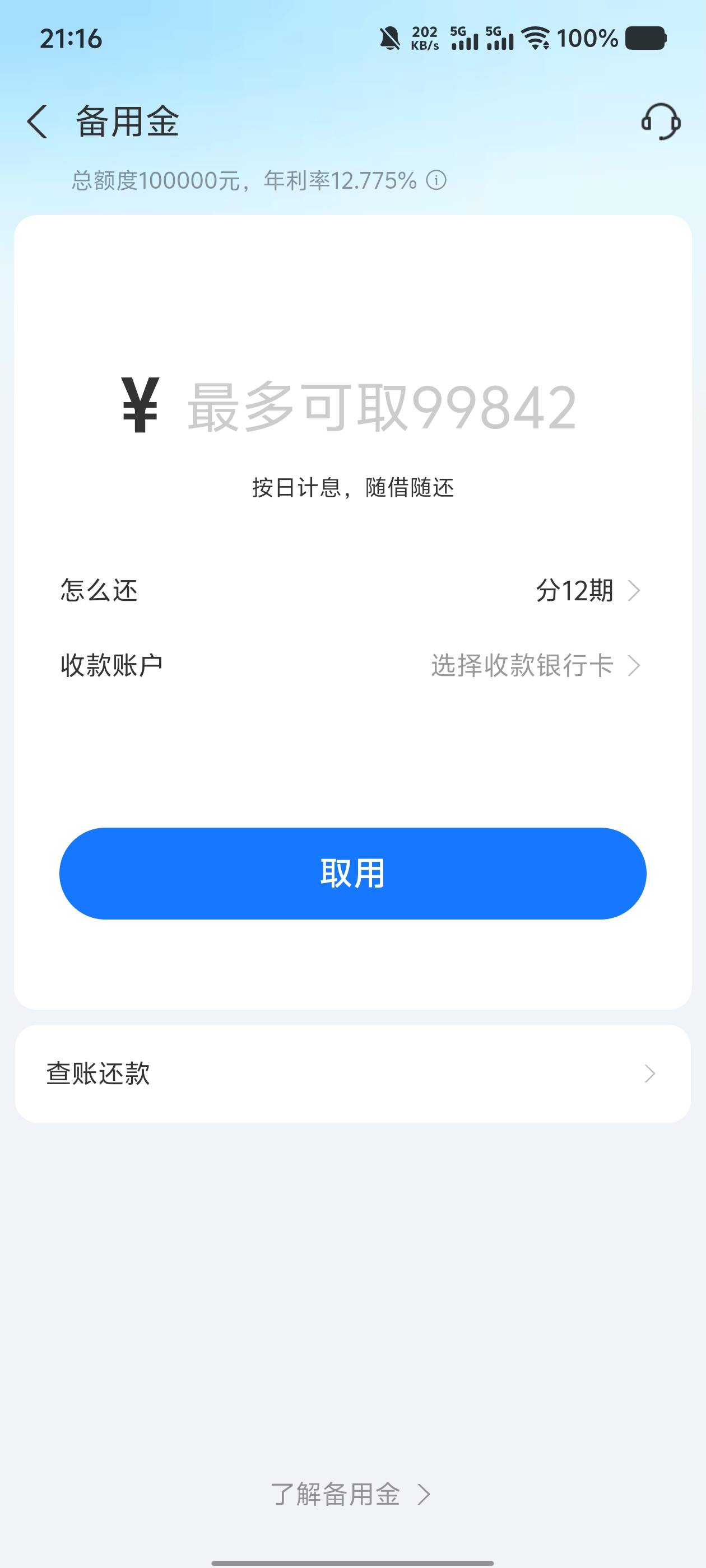
Task: Tap the info icon beside 年利率12.775%
Action: (x=436, y=180)
